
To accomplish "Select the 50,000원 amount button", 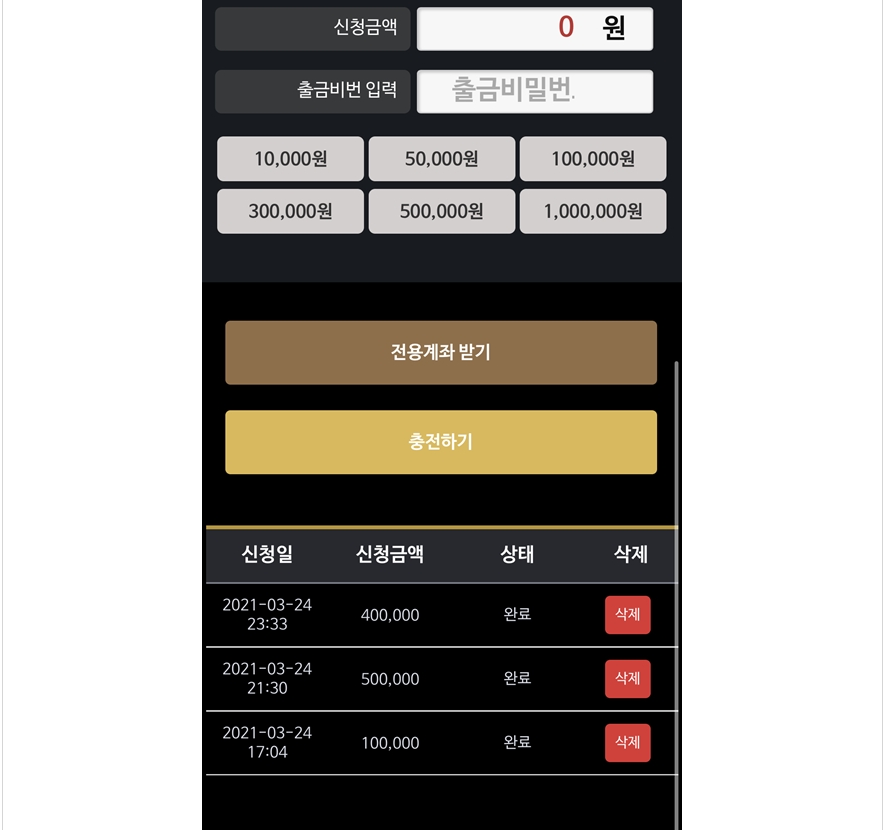I will 442,159.
